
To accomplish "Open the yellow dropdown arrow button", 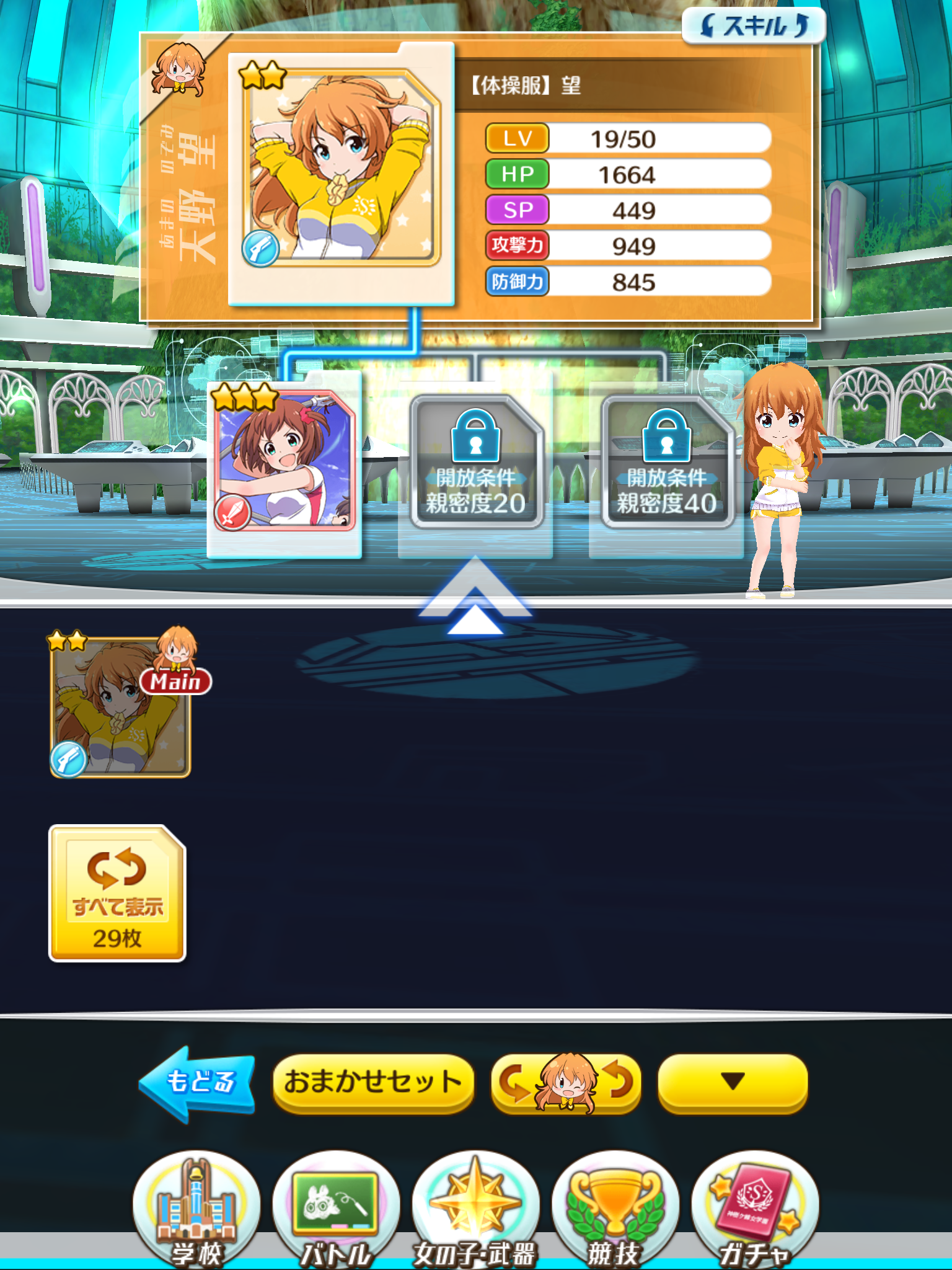I will pos(733,1083).
